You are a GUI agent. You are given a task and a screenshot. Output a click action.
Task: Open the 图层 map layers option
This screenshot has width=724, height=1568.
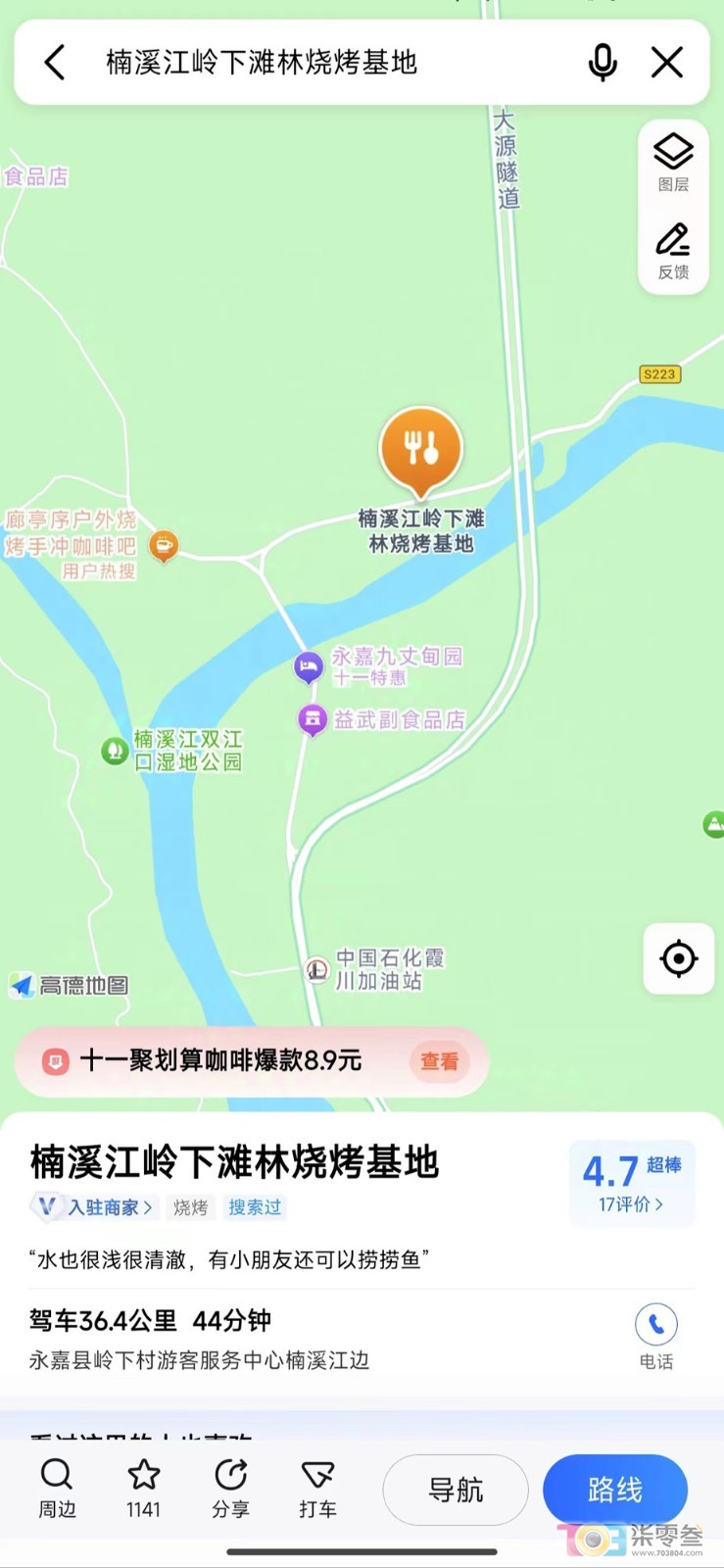(673, 163)
